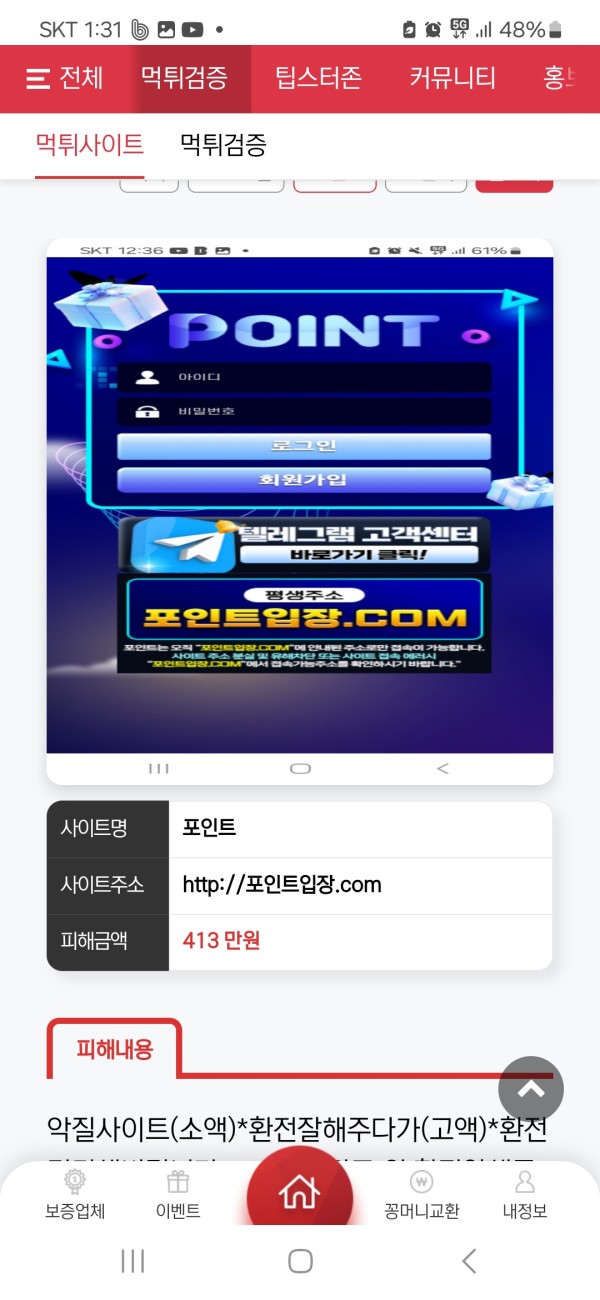This screenshot has width=600, height=1300.
Task: Tap the red home button
Action: tap(300, 1192)
